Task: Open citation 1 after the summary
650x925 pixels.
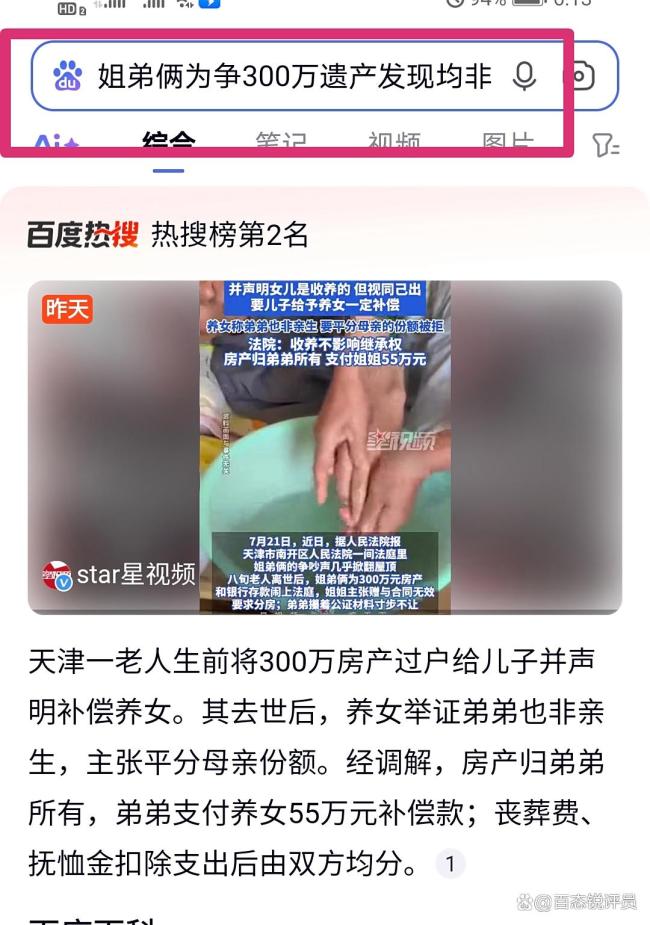Action: point(450,864)
